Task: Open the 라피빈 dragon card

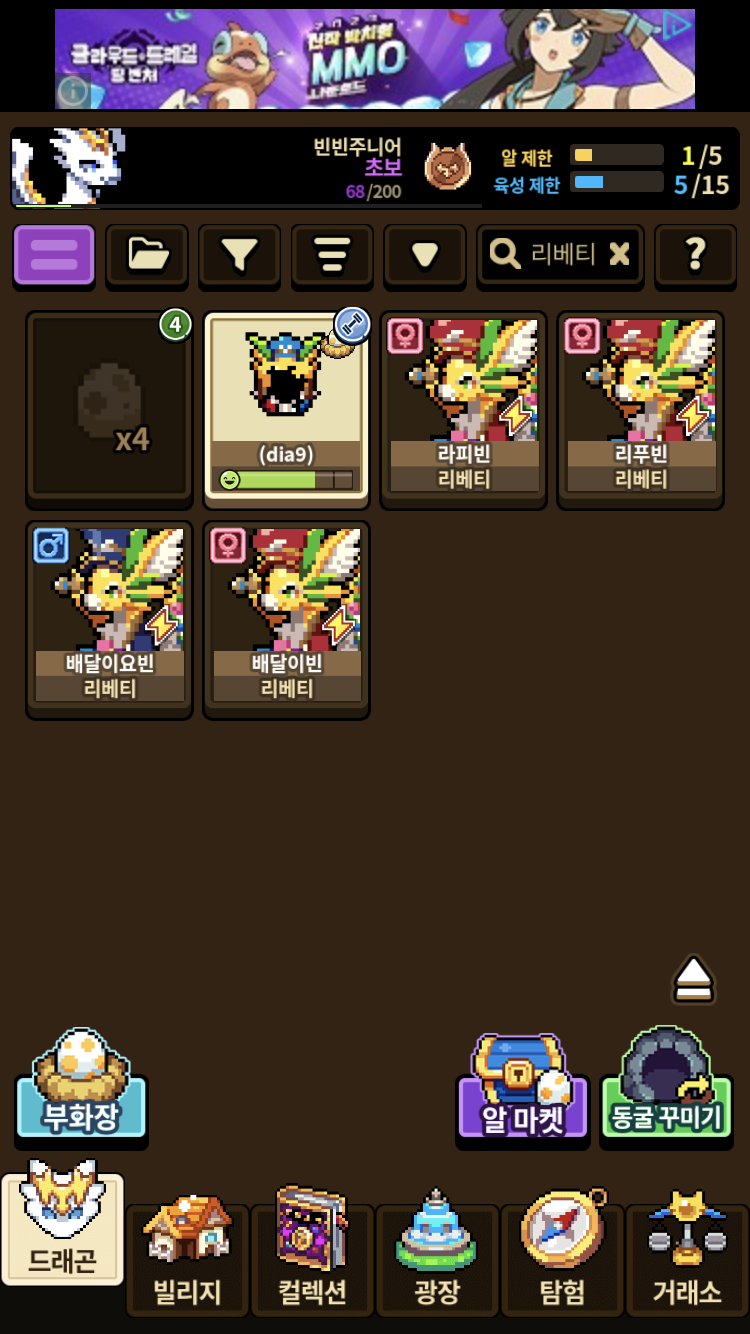Action: 464,406
